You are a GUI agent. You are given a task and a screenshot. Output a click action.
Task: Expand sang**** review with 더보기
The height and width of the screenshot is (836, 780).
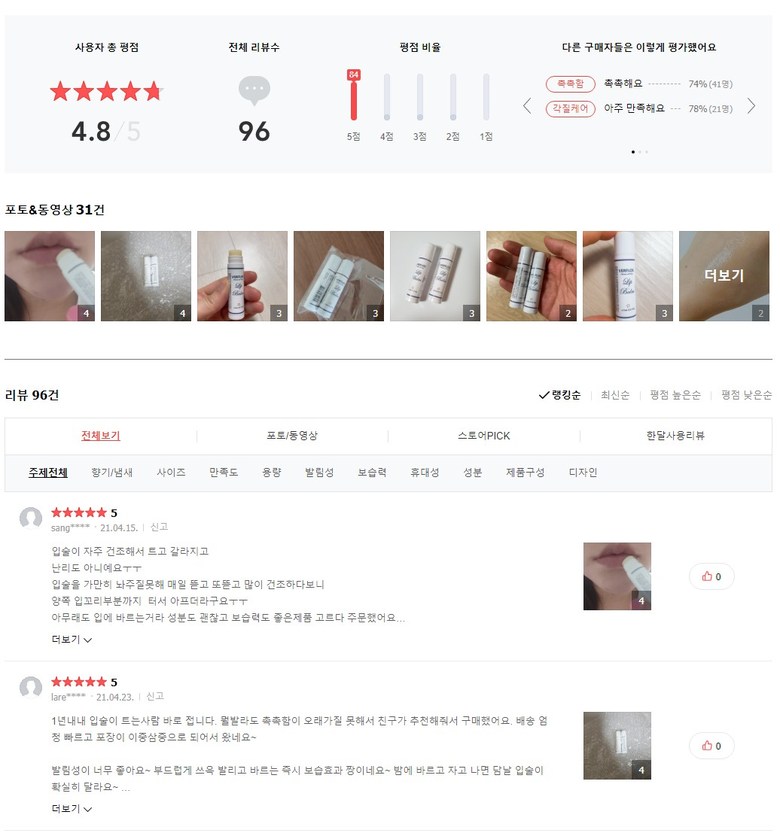coord(71,639)
